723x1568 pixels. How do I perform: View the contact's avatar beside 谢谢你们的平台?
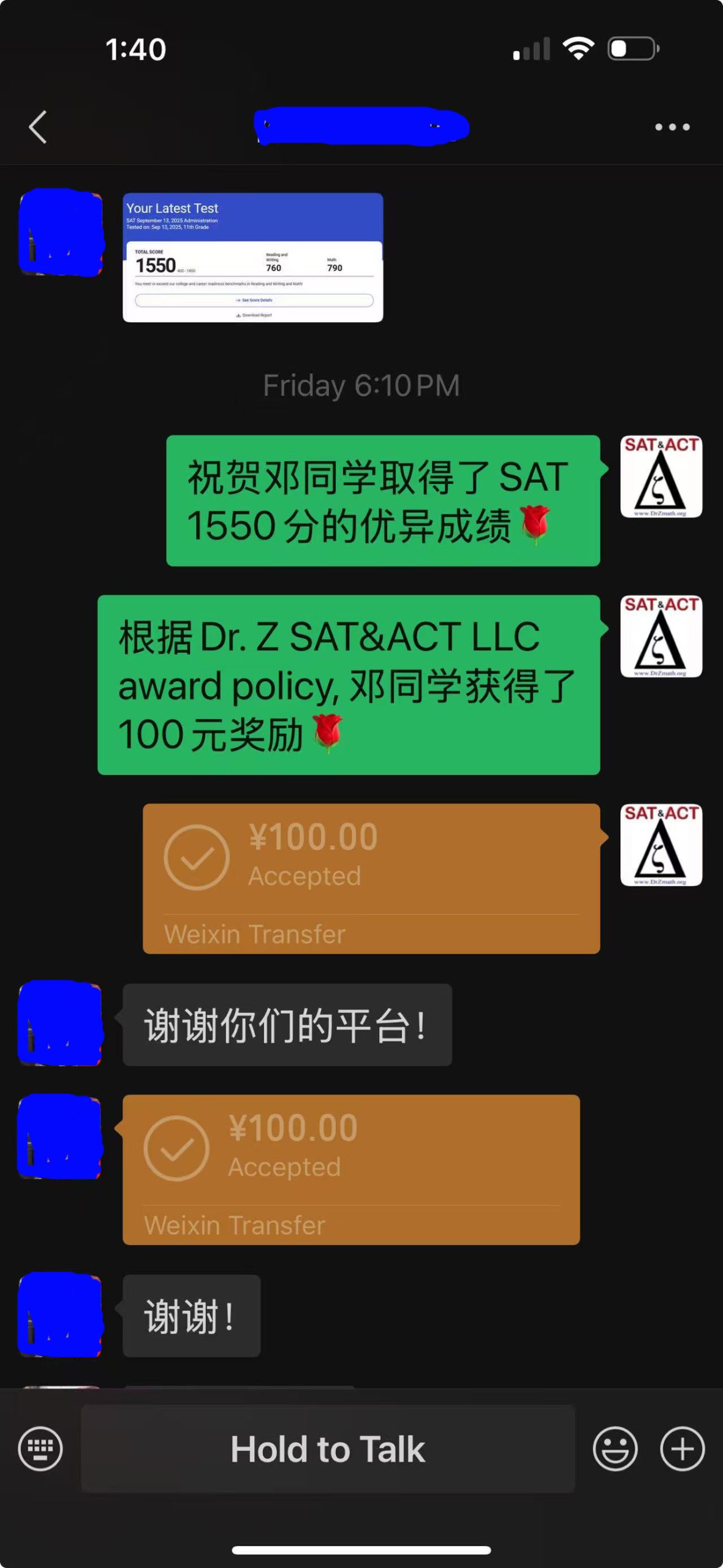[x=60, y=1024]
